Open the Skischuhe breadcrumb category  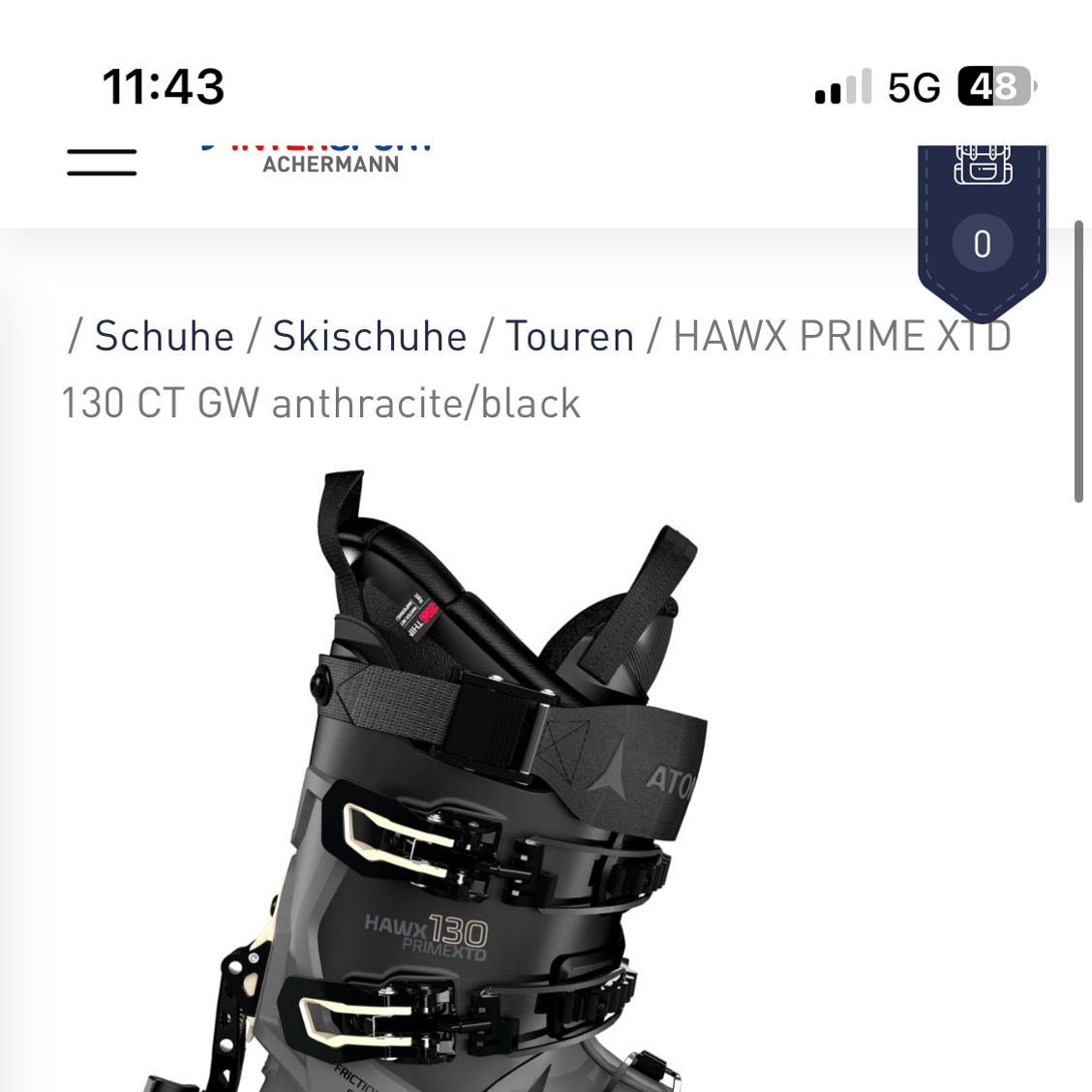369,337
